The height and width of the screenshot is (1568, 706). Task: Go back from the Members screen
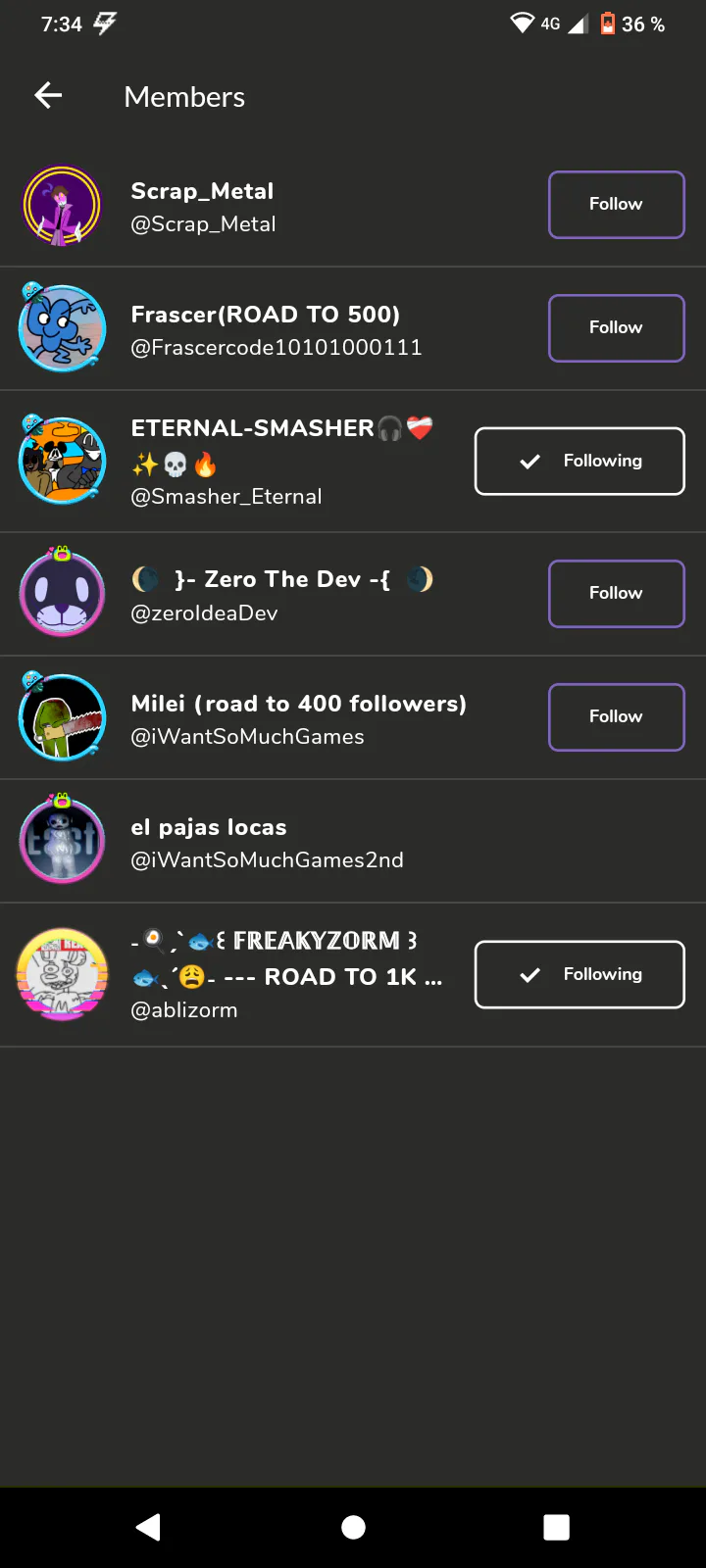click(x=48, y=96)
